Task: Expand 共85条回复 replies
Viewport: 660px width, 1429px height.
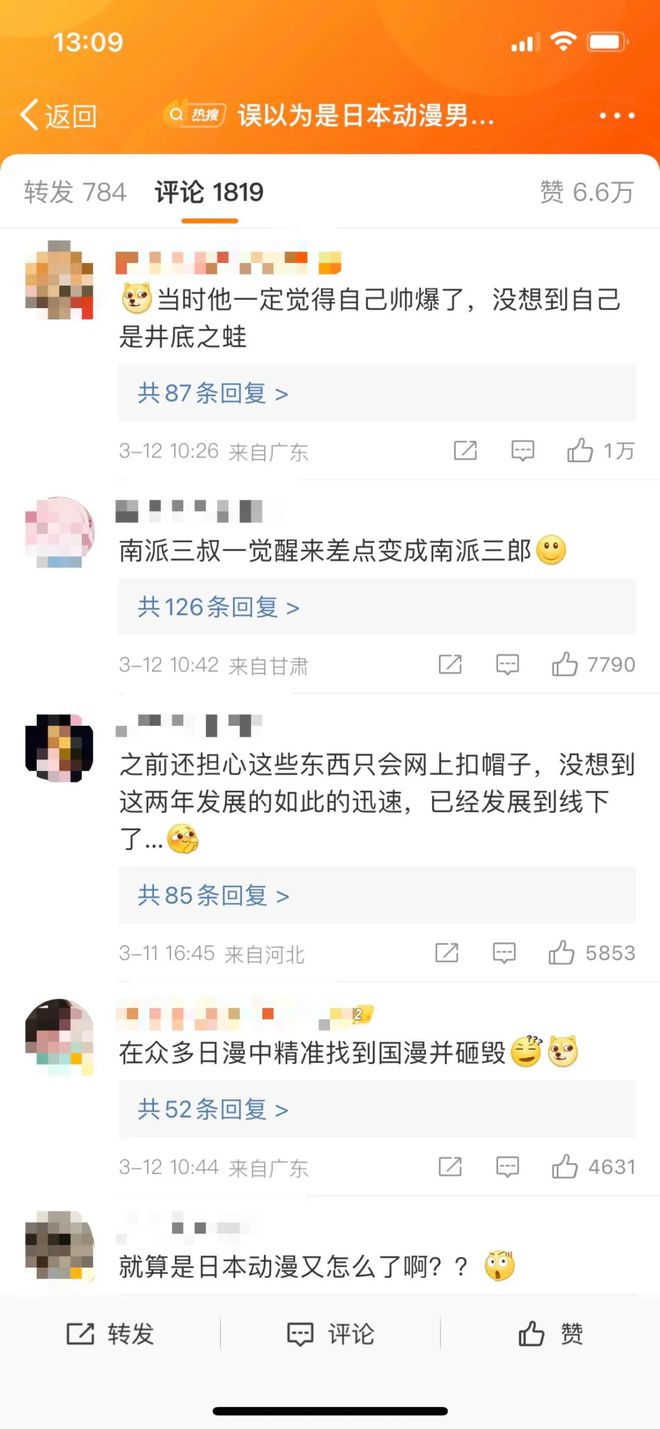Action: (x=213, y=895)
